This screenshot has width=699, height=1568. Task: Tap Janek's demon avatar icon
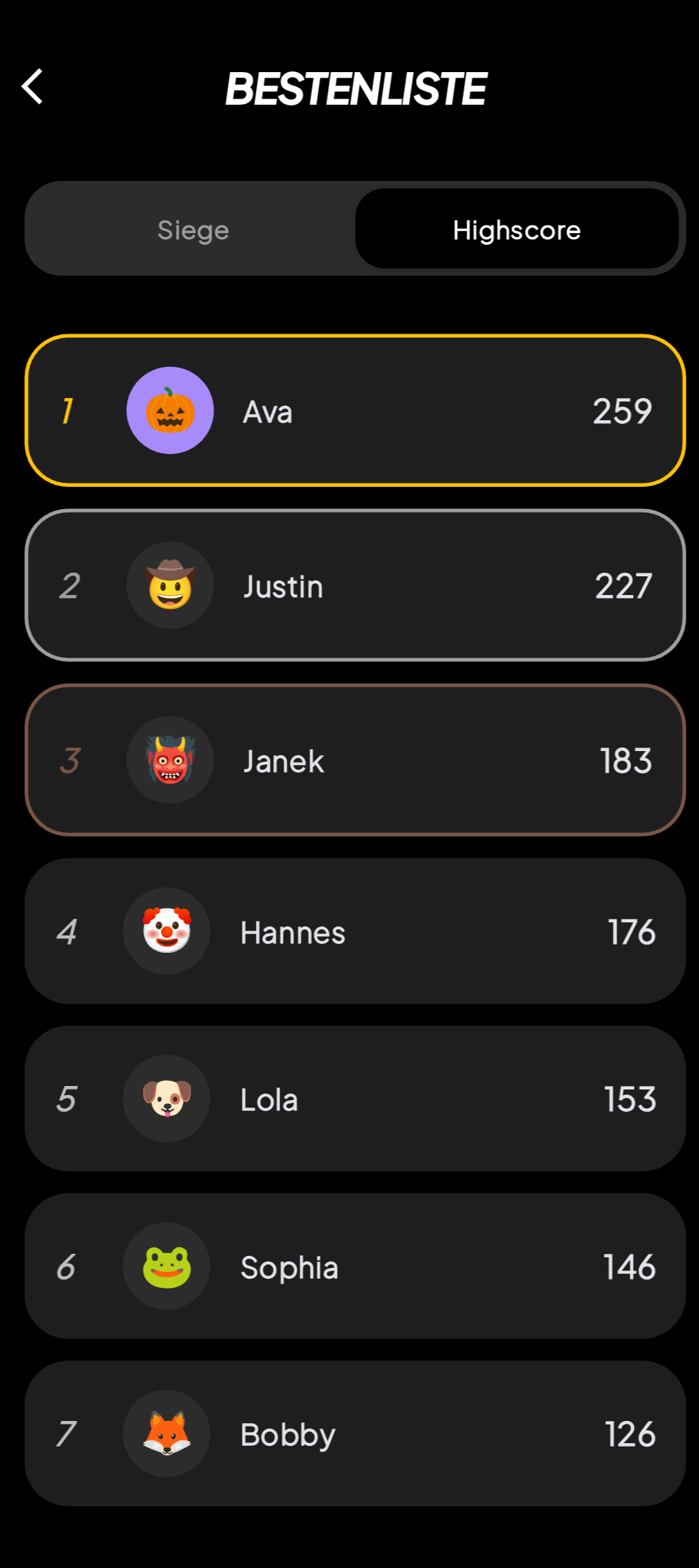coord(170,761)
